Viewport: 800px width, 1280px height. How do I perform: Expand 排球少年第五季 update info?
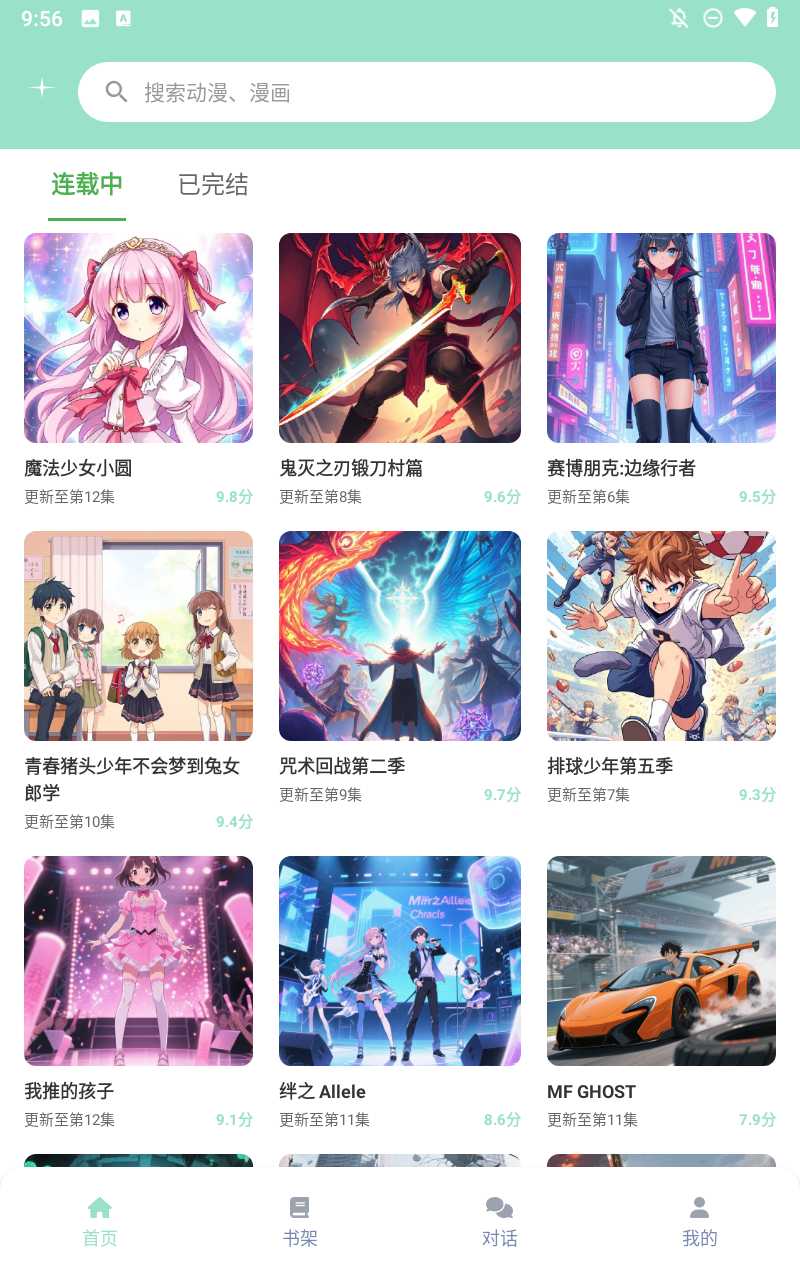tap(592, 795)
